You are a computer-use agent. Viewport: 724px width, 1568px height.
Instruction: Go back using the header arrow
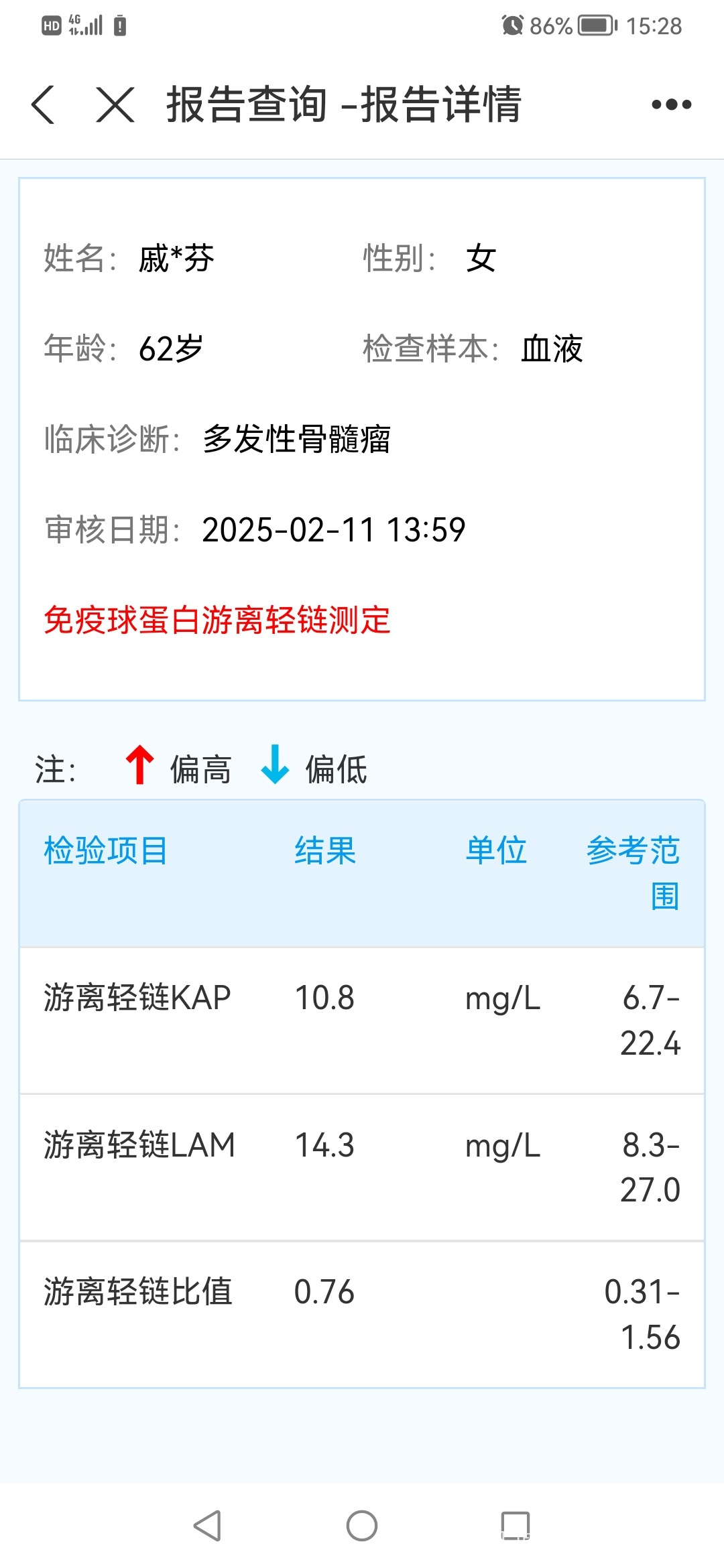pyautogui.click(x=43, y=105)
